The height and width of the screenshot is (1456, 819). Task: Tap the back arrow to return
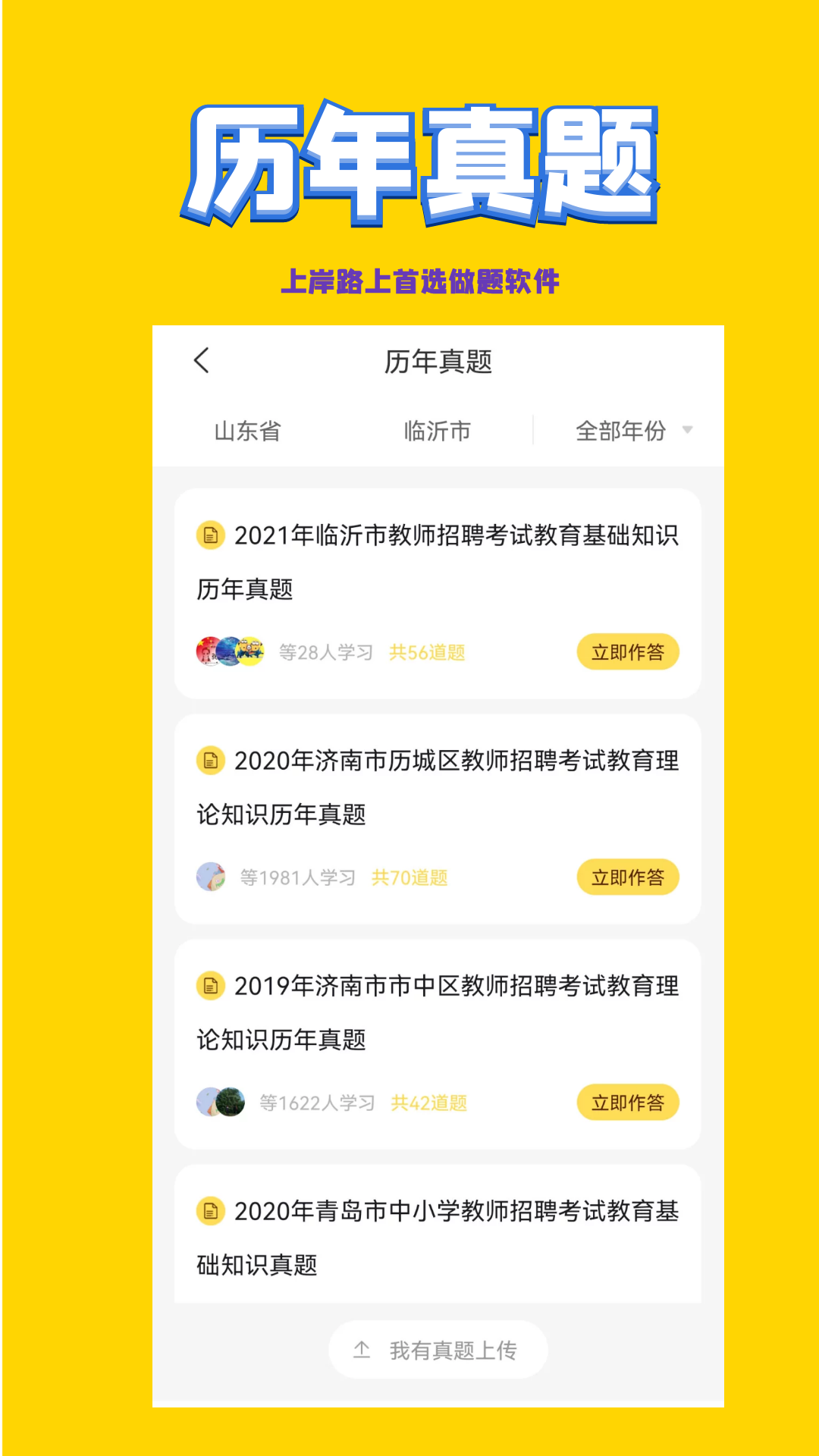pyautogui.click(x=202, y=362)
